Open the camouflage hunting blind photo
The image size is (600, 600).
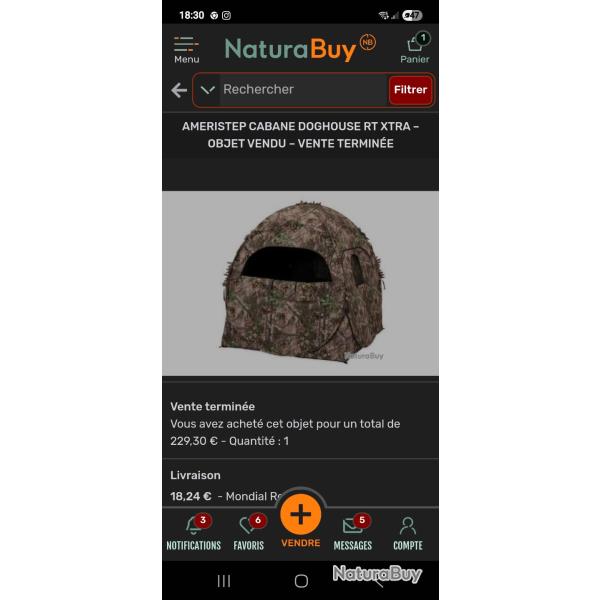(x=300, y=284)
